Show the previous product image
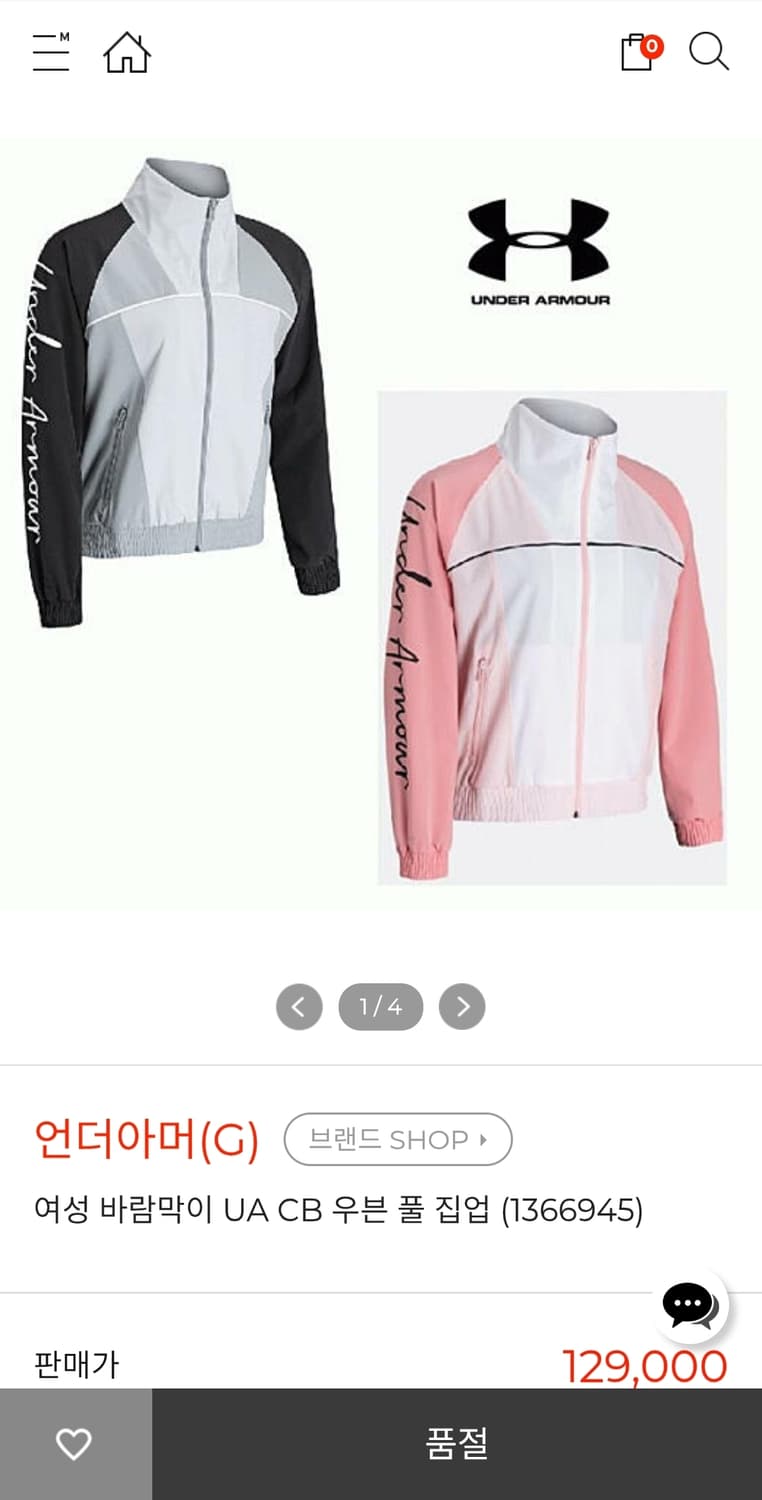Viewport: 762px width, 1500px height. point(299,1006)
